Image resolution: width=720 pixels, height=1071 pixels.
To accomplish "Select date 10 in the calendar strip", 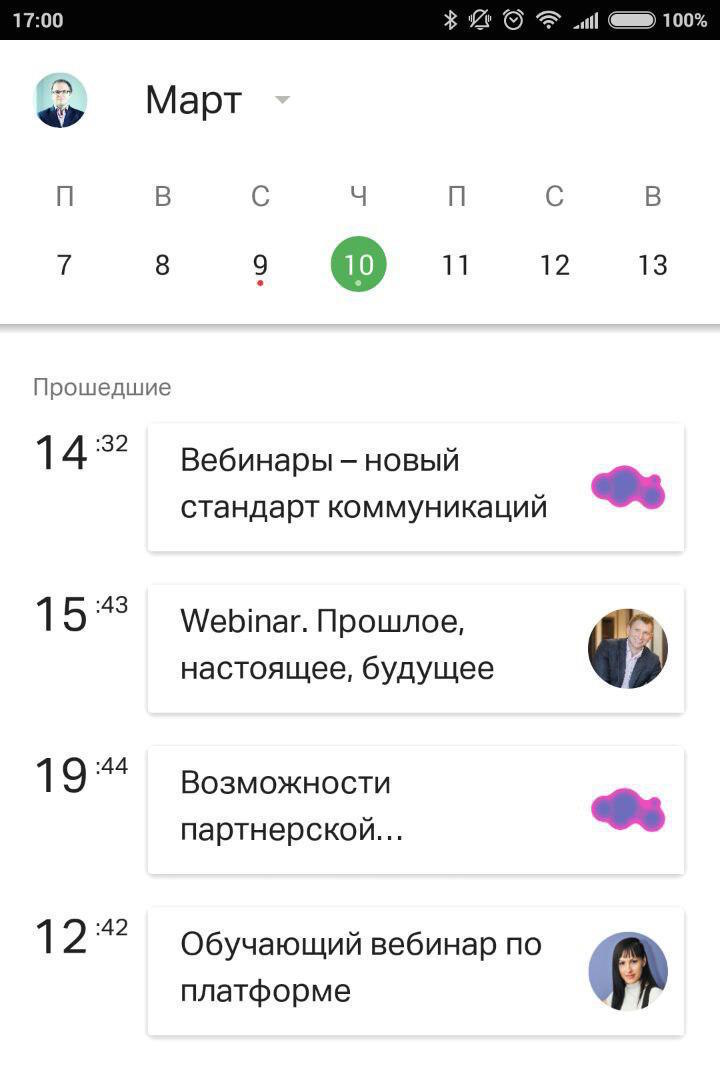I will (359, 264).
